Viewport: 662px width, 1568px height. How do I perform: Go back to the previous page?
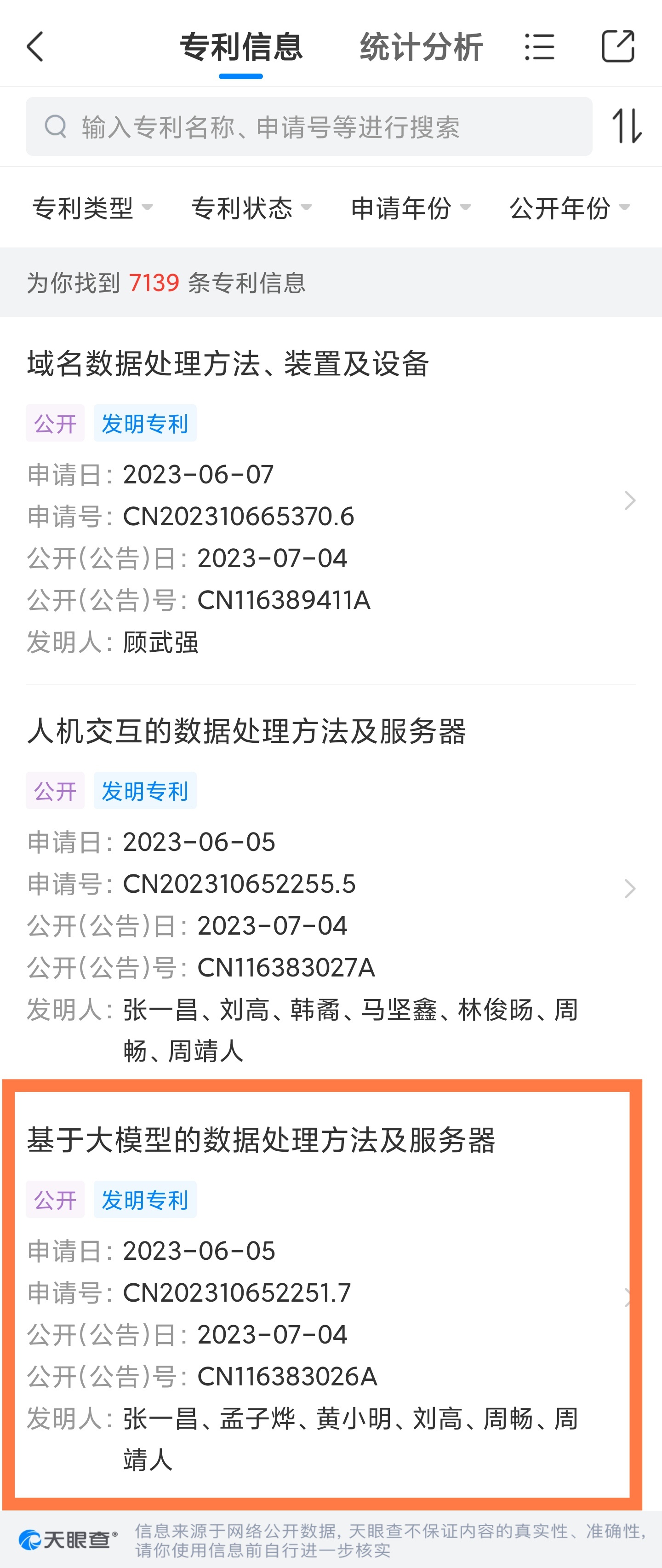click(35, 47)
